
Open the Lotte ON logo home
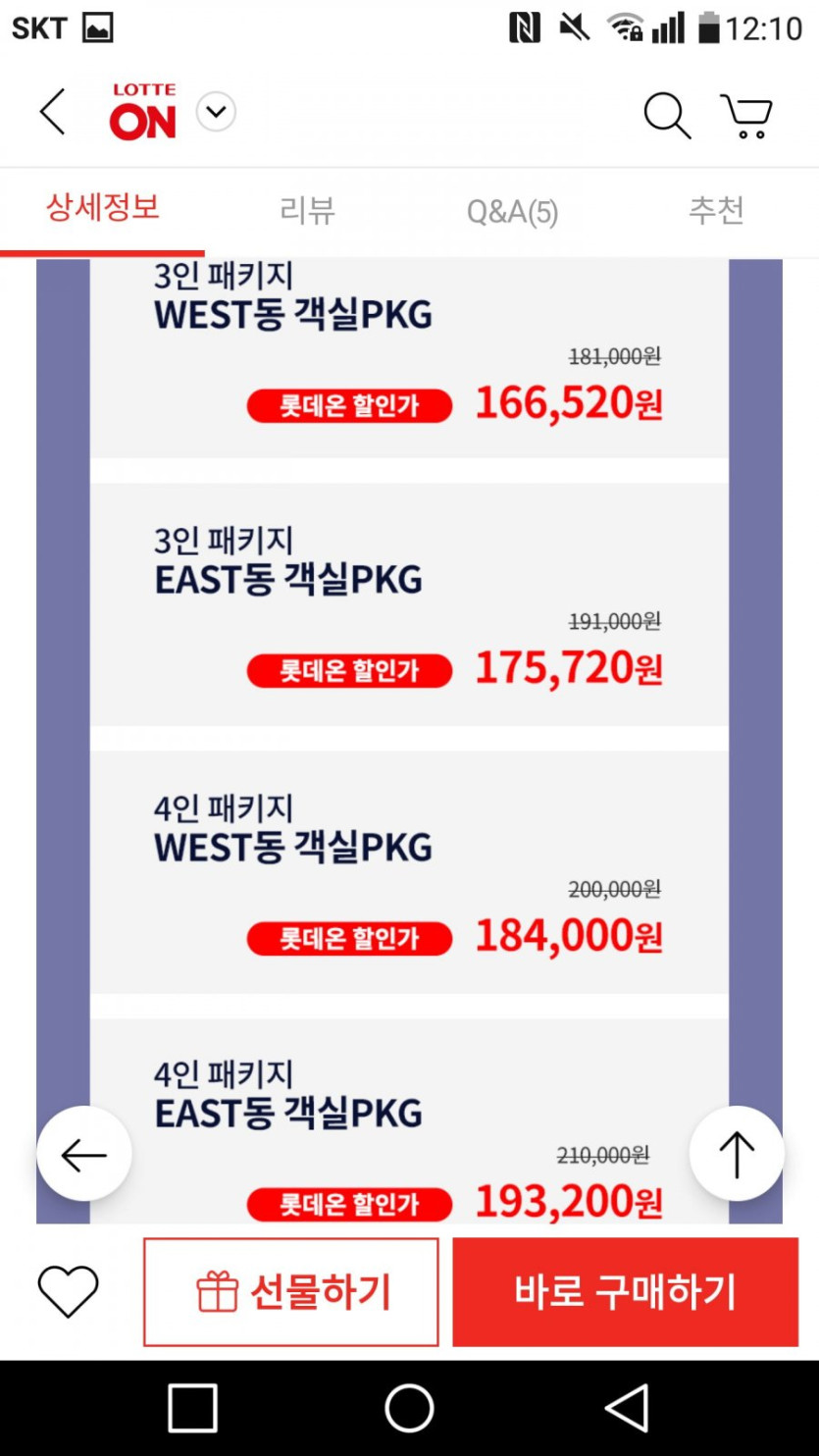pyautogui.click(x=143, y=112)
